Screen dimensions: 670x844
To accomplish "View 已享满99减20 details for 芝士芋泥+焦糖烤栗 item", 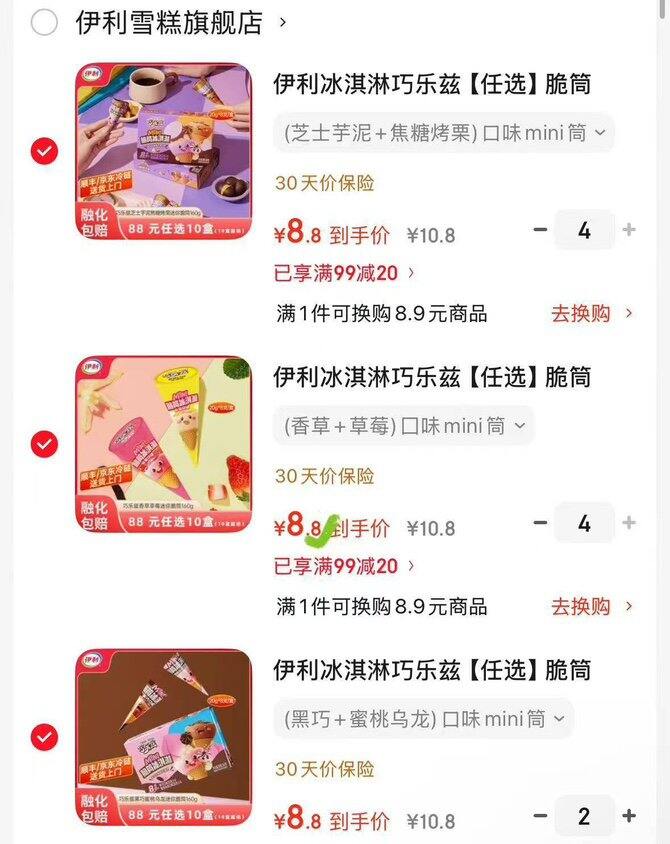I will coord(344,272).
